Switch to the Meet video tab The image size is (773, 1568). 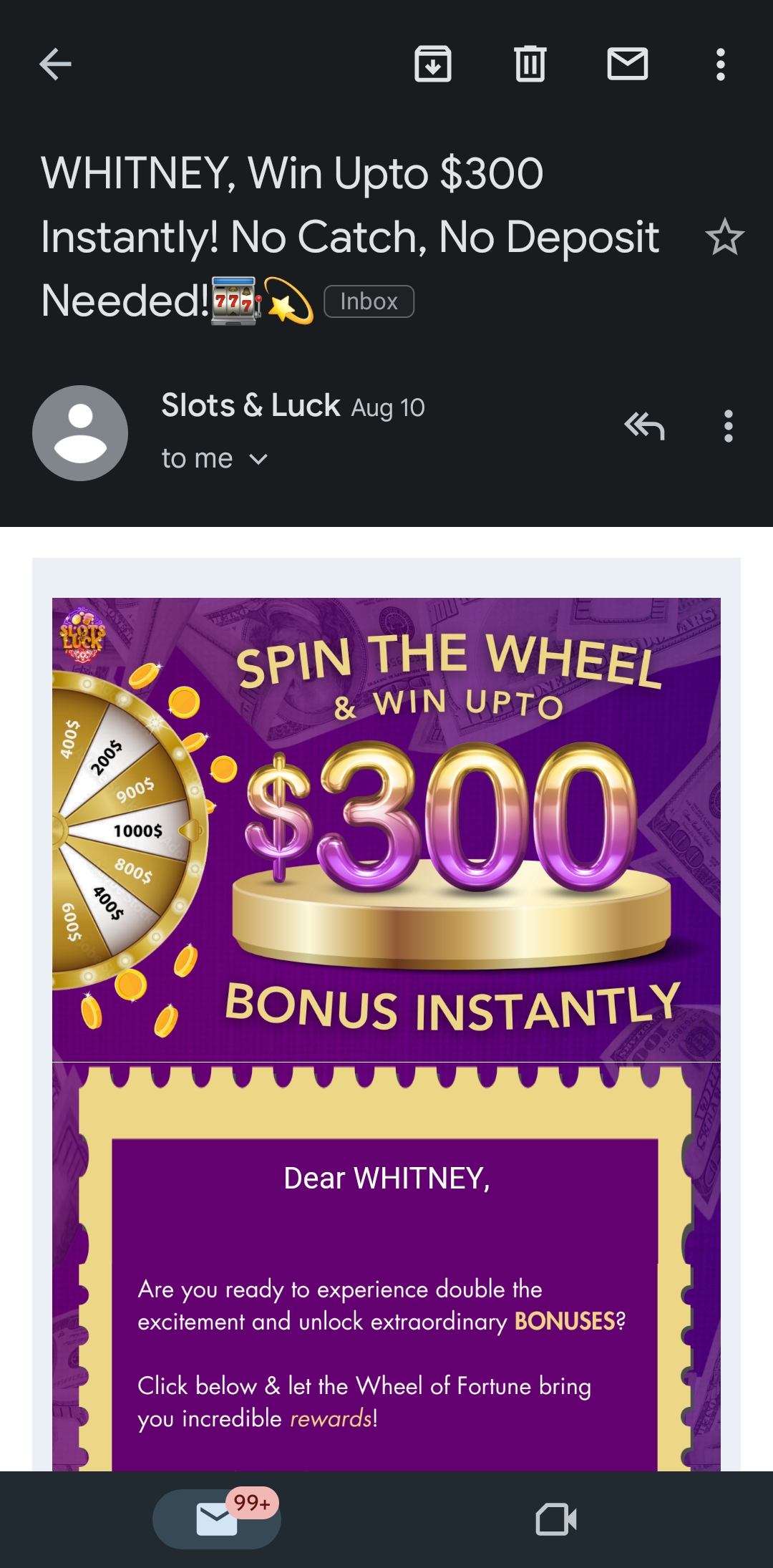tap(556, 1519)
